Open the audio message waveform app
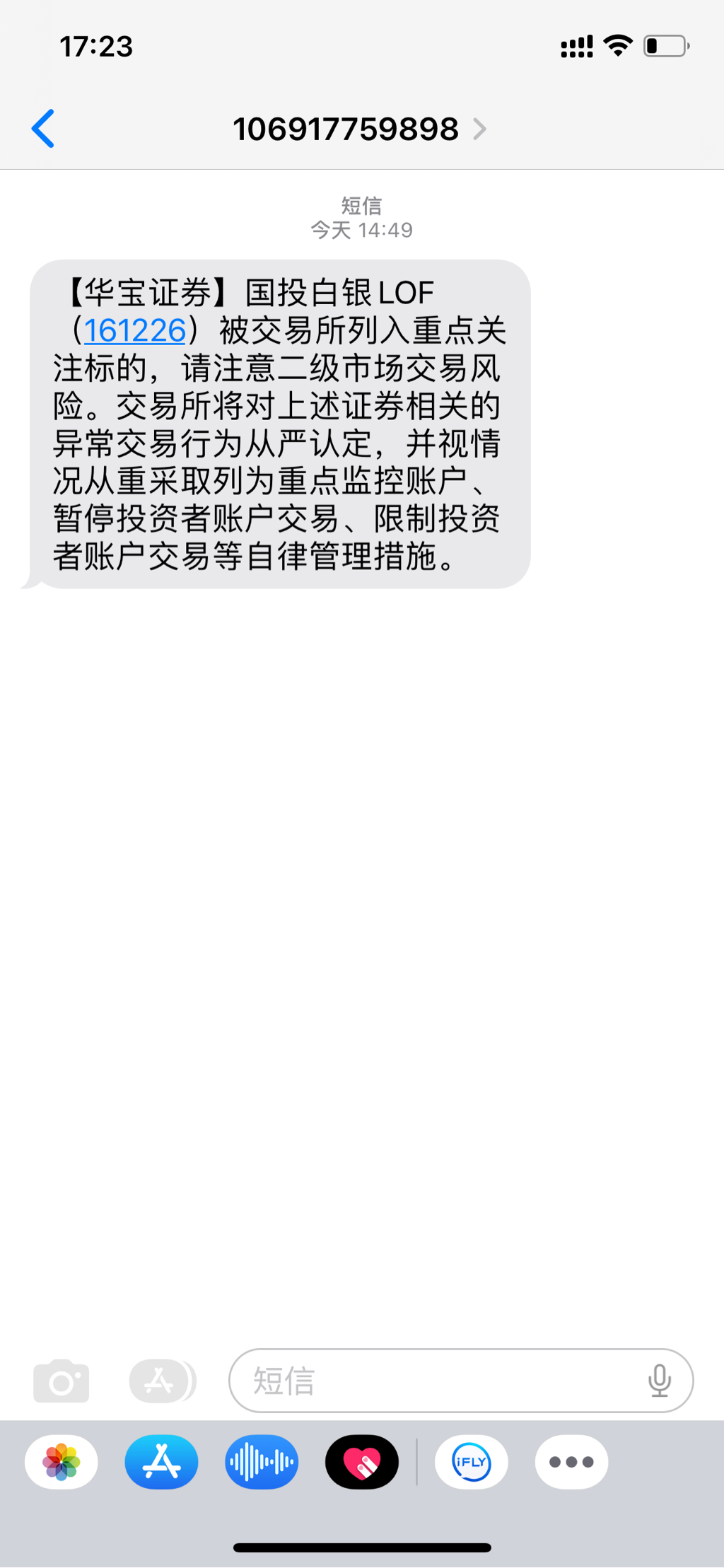 262,1462
